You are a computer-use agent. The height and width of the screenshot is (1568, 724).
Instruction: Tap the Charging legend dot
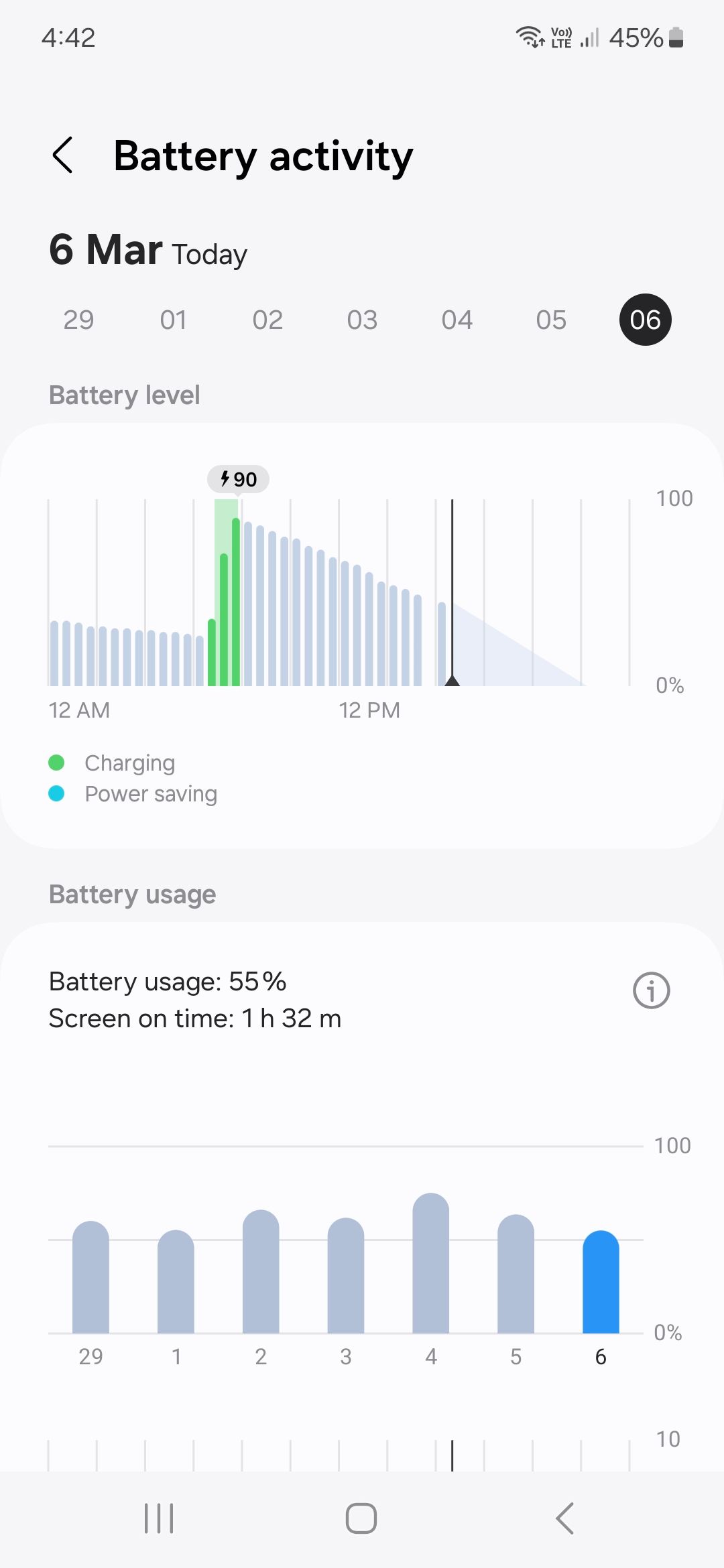[x=58, y=762]
